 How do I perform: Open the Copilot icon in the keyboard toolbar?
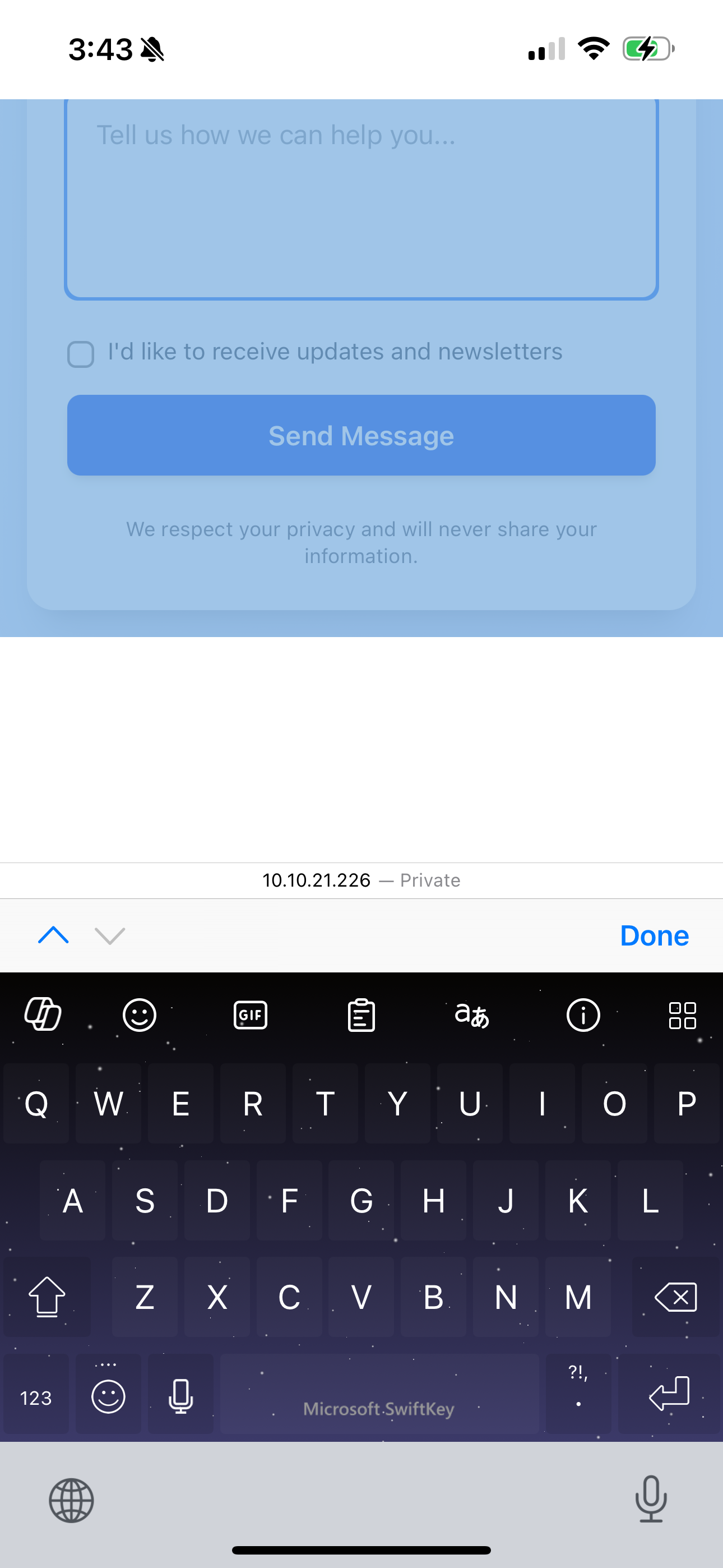click(x=43, y=1014)
